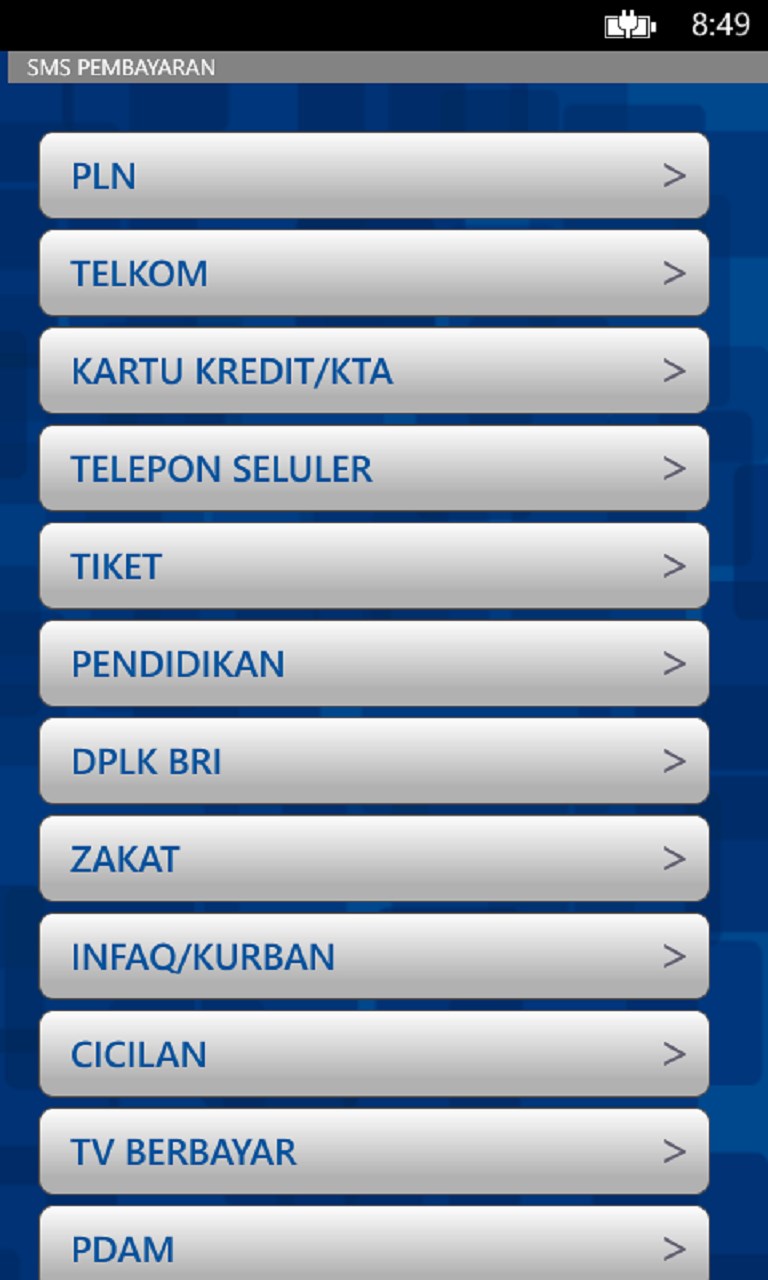Screen dimensions: 768x1280
Task: Tap the PDAM water bill row
Action: 374,1246
